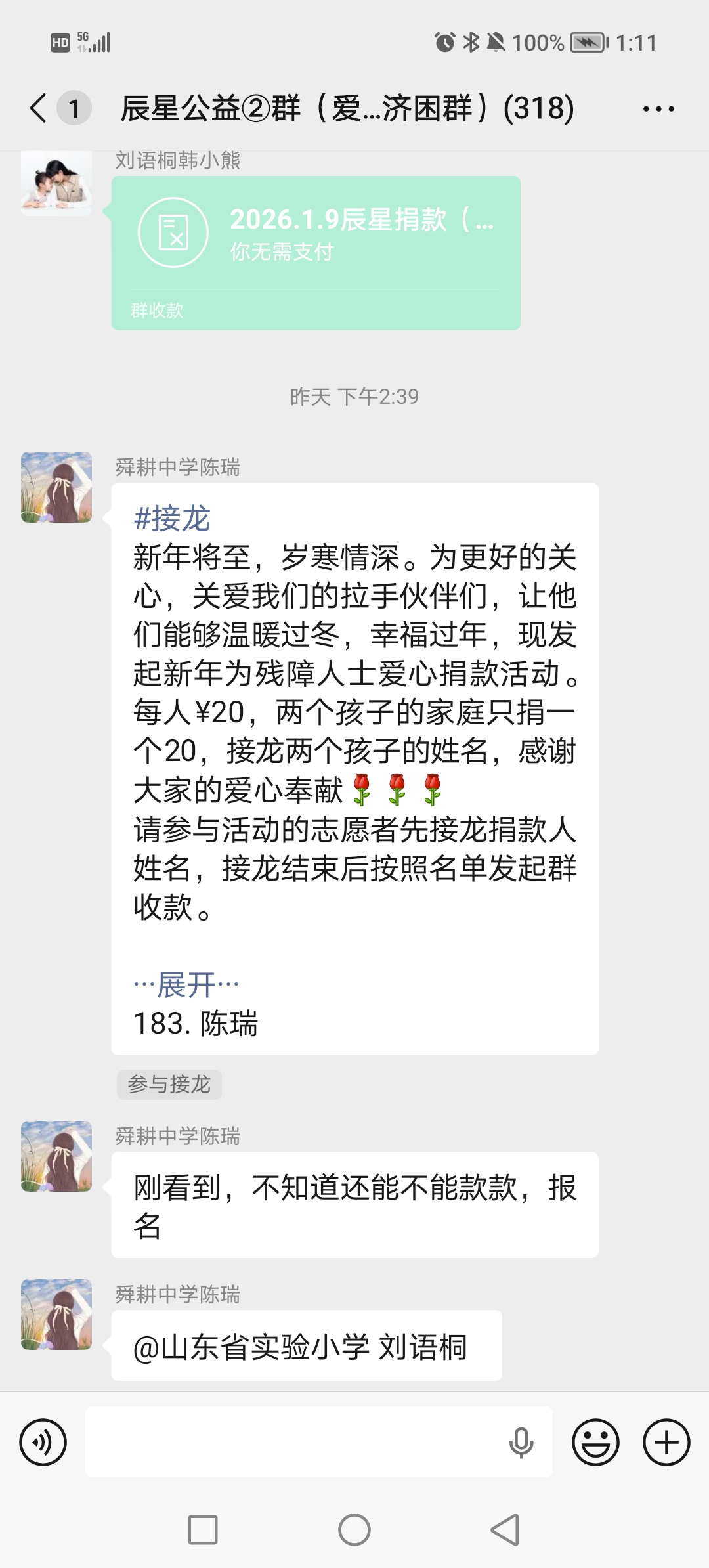This screenshot has width=709, height=1568.
Task: Go back to the chat list
Action: click(x=39, y=108)
